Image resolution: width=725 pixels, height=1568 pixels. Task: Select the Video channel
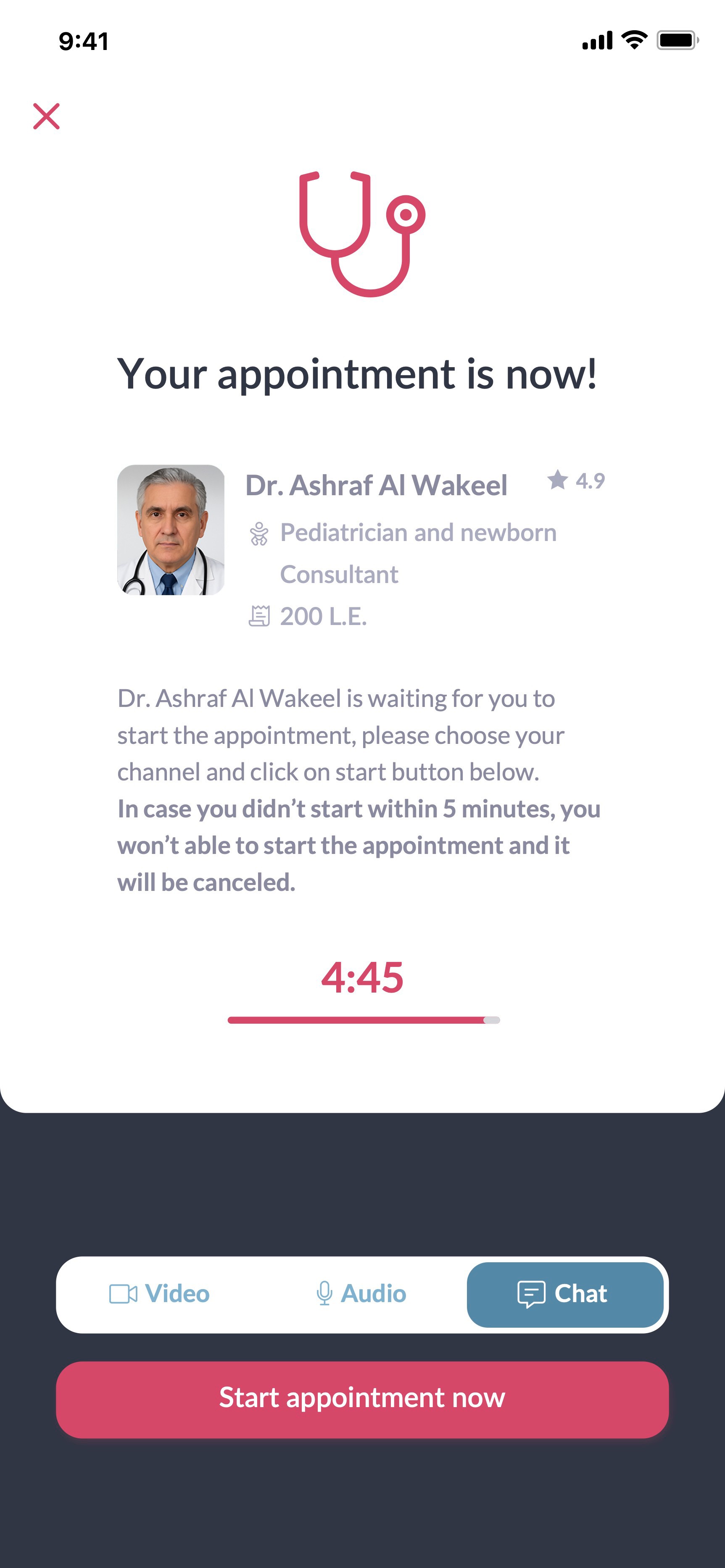[x=160, y=1293]
